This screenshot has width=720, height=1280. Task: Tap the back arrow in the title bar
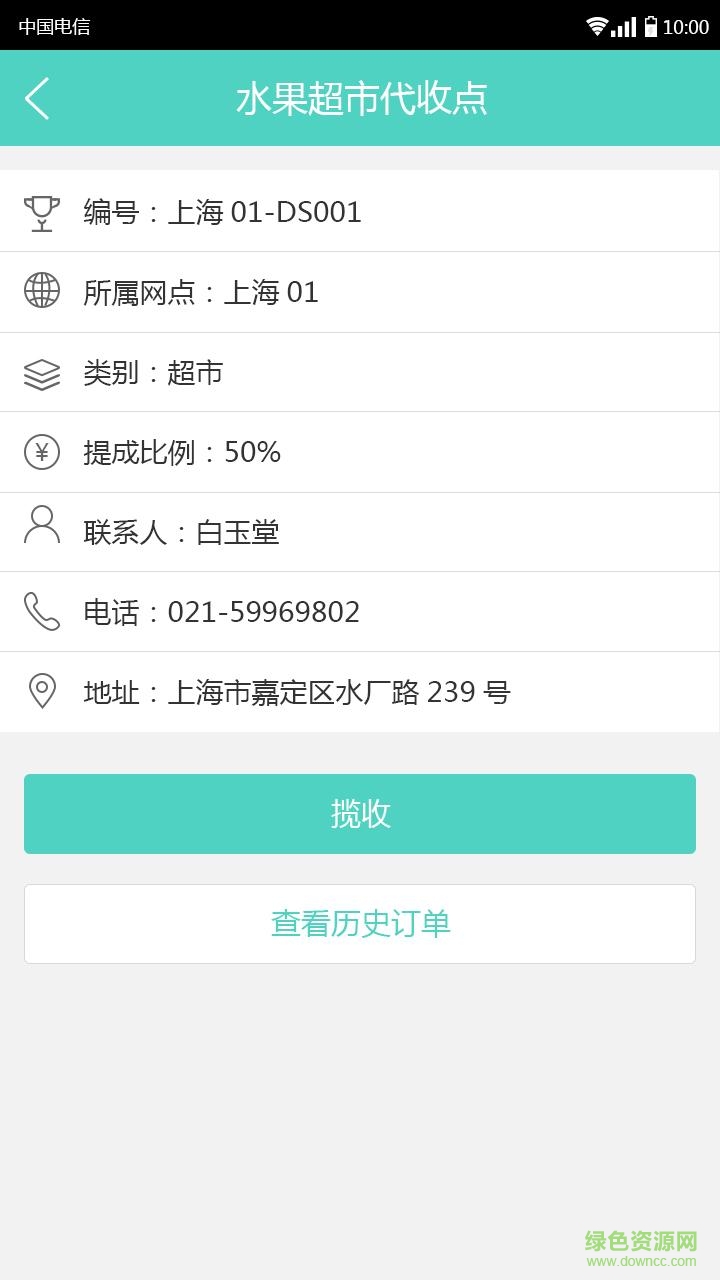36,99
